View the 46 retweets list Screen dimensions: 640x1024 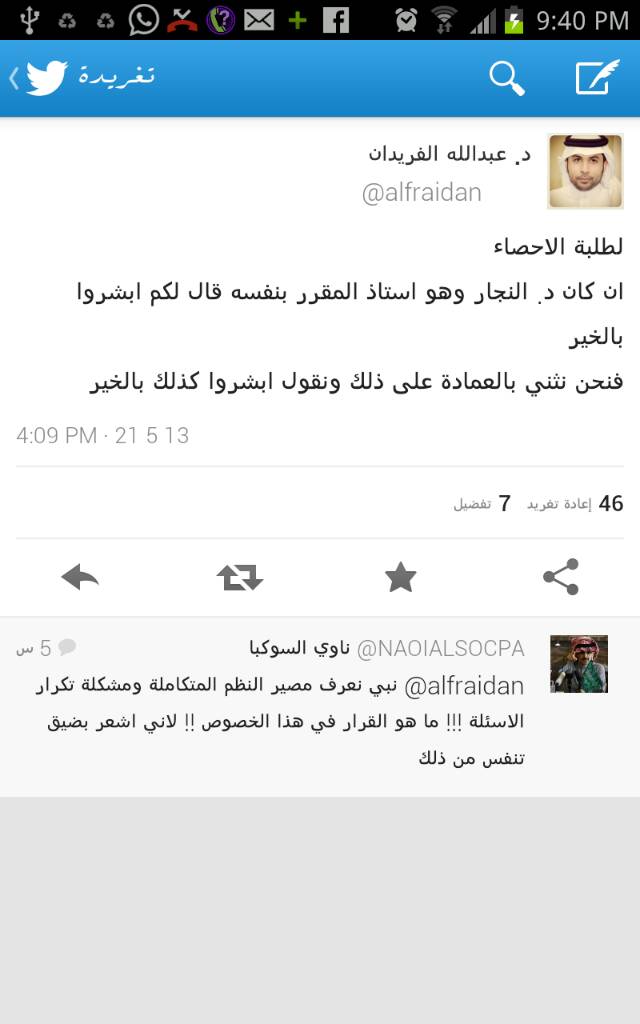(x=575, y=504)
